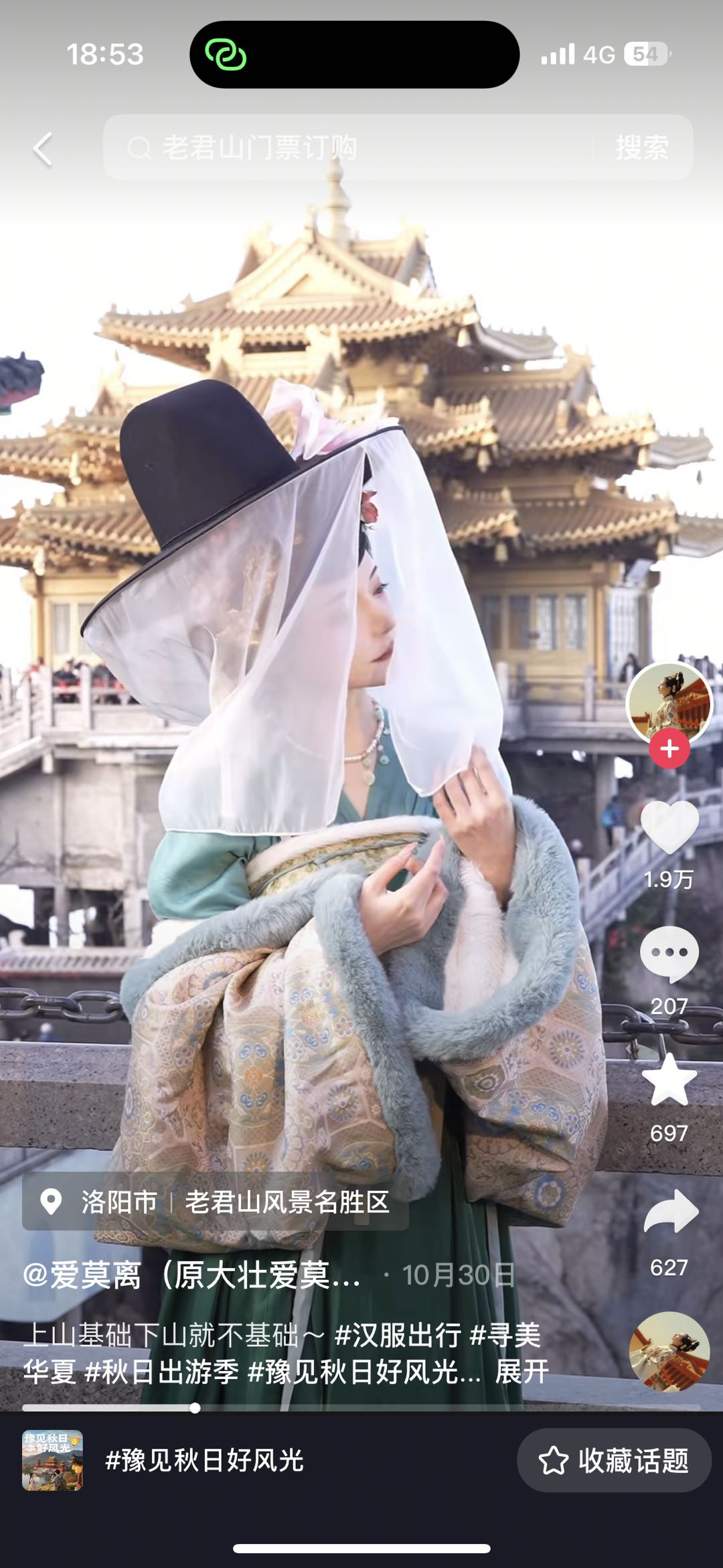Share this video with the arrow icon
Screen dimensions: 723x1568
[x=670, y=1211]
